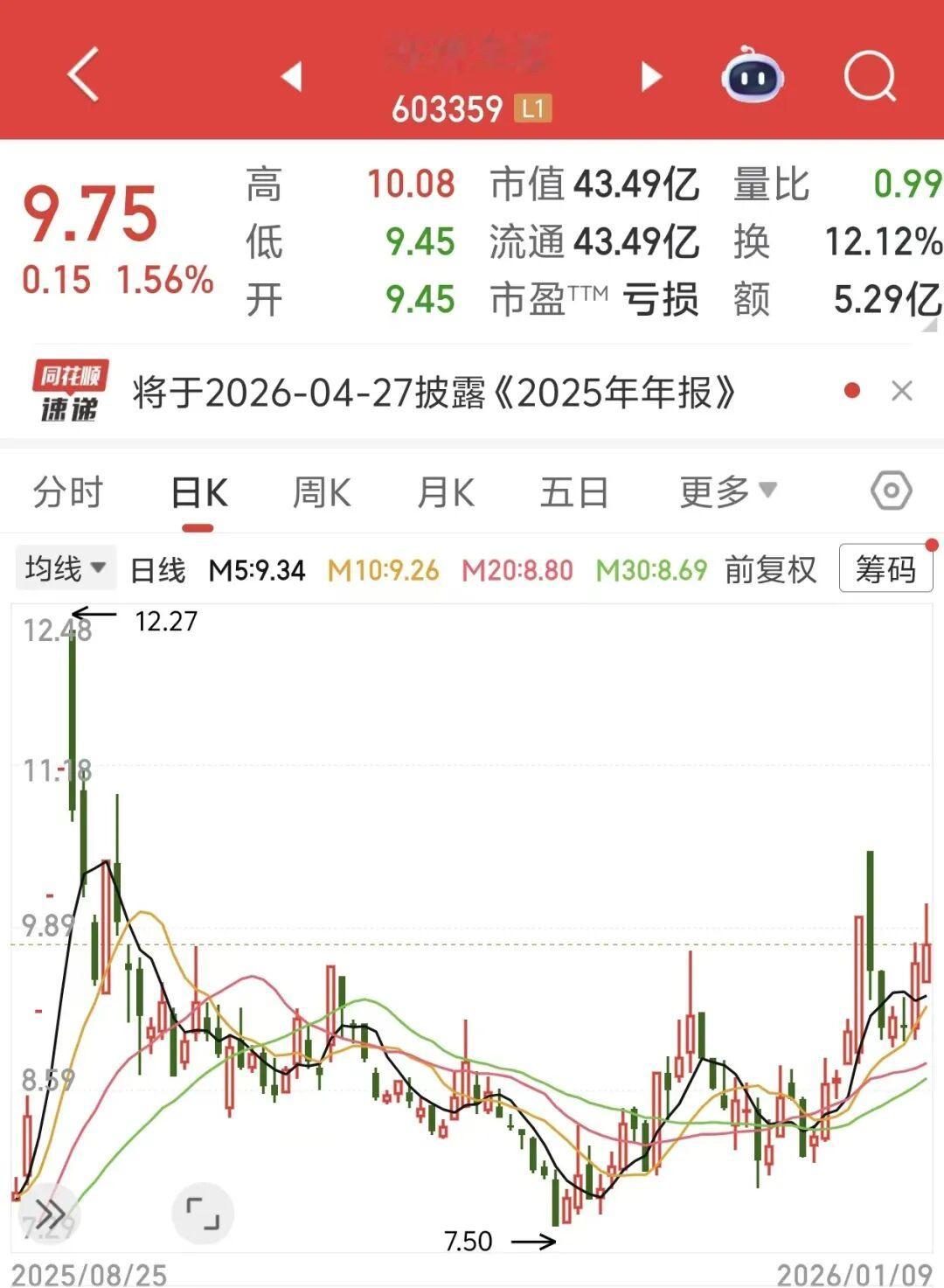Screen dimensions: 944x1288
Task: Open the stock search
Action: pyautogui.click(x=868, y=77)
